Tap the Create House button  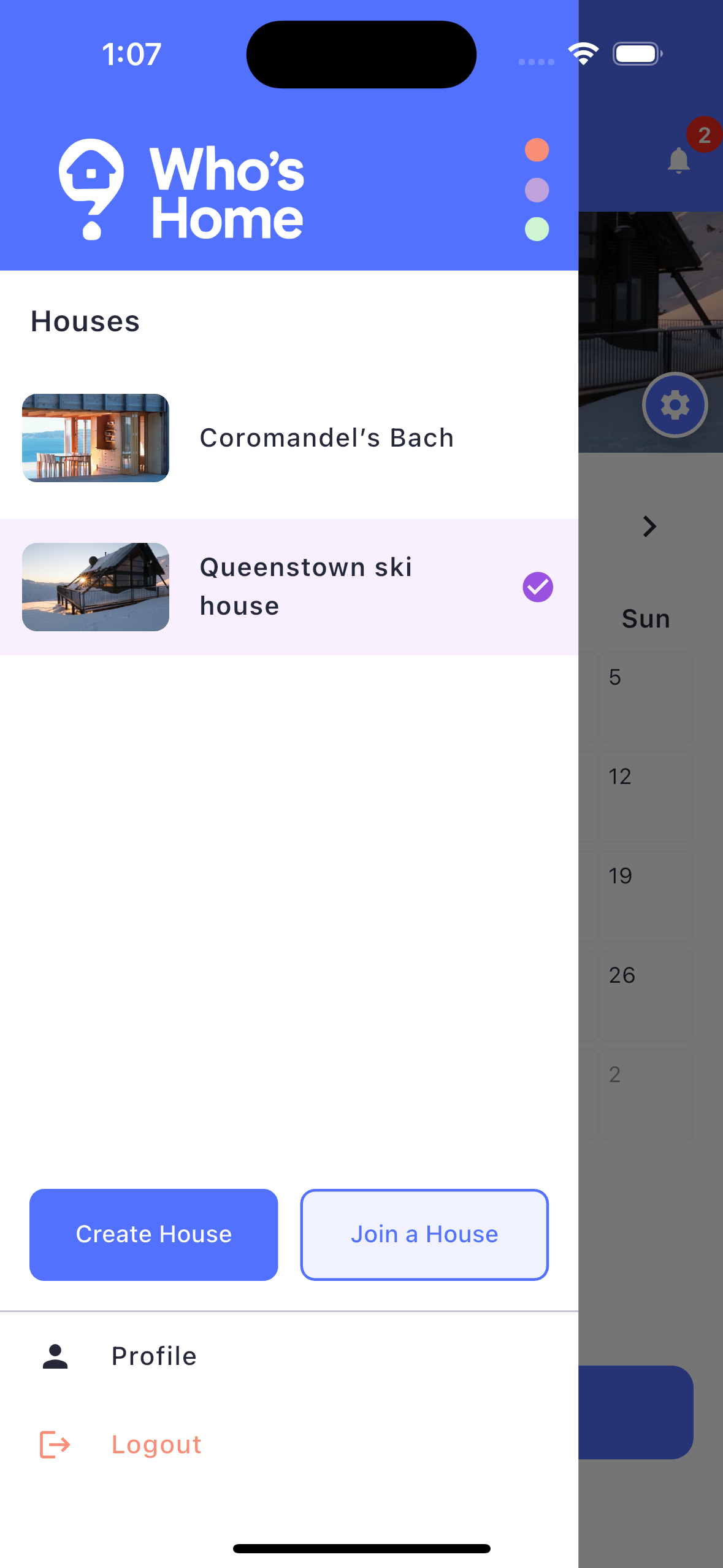154,1234
